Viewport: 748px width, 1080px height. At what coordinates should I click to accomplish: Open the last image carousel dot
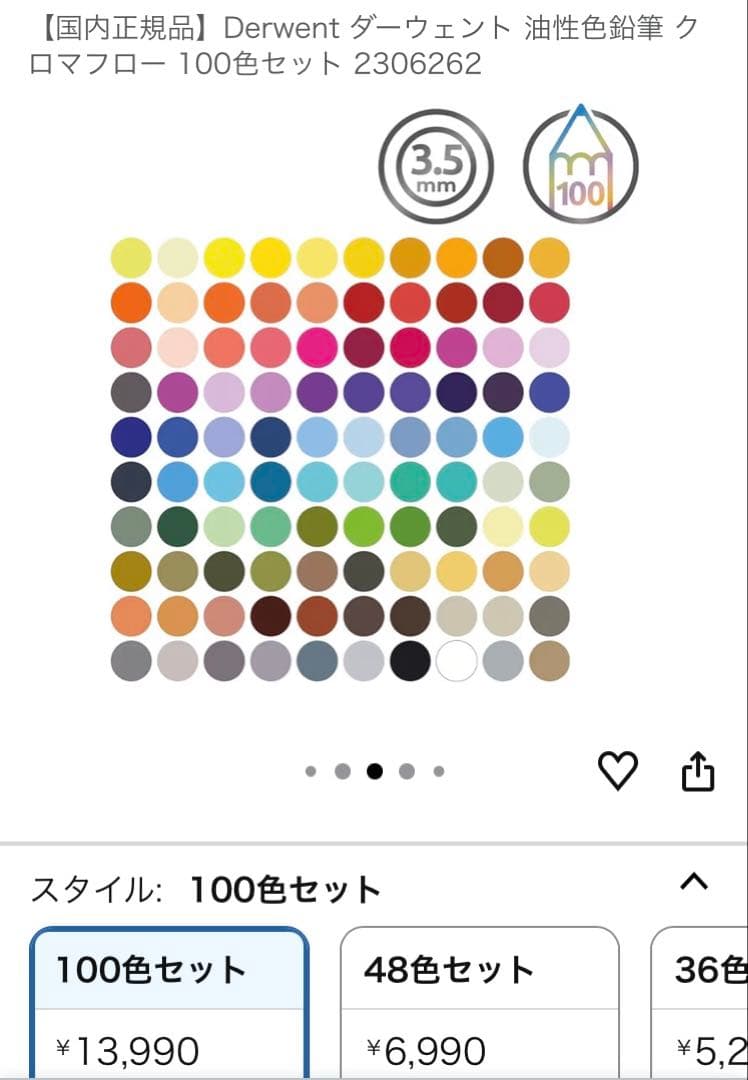click(x=436, y=770)
